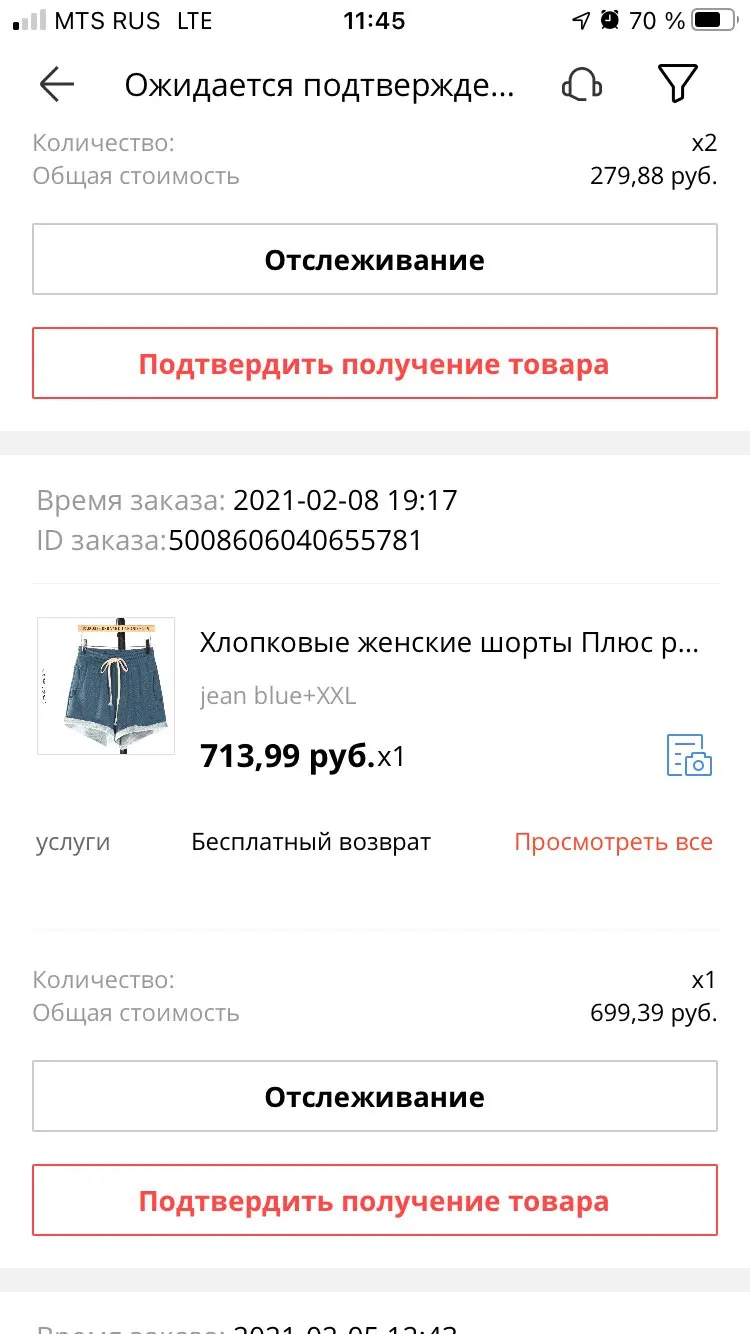The width and height of the screenshot is (750, 1334).
Task: Open the order filter funnel
Action: coord(677,85)
